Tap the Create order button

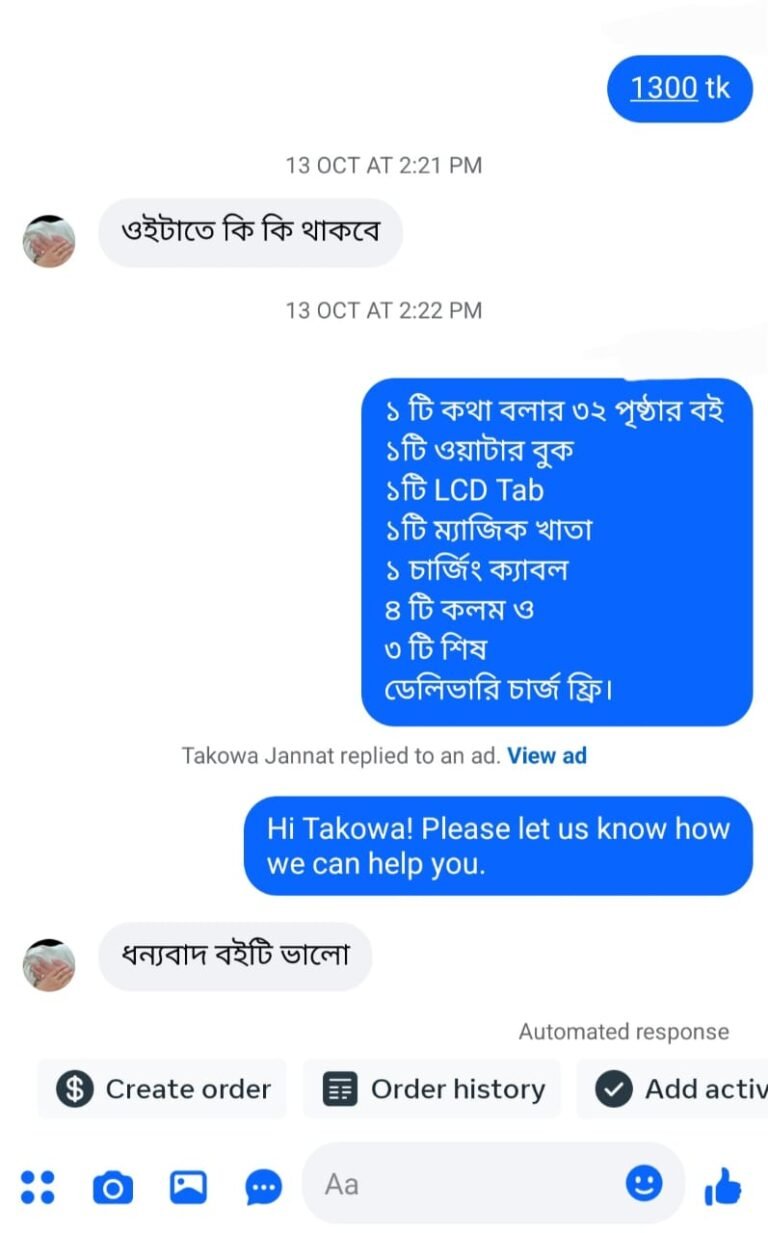pos(163,1089)
